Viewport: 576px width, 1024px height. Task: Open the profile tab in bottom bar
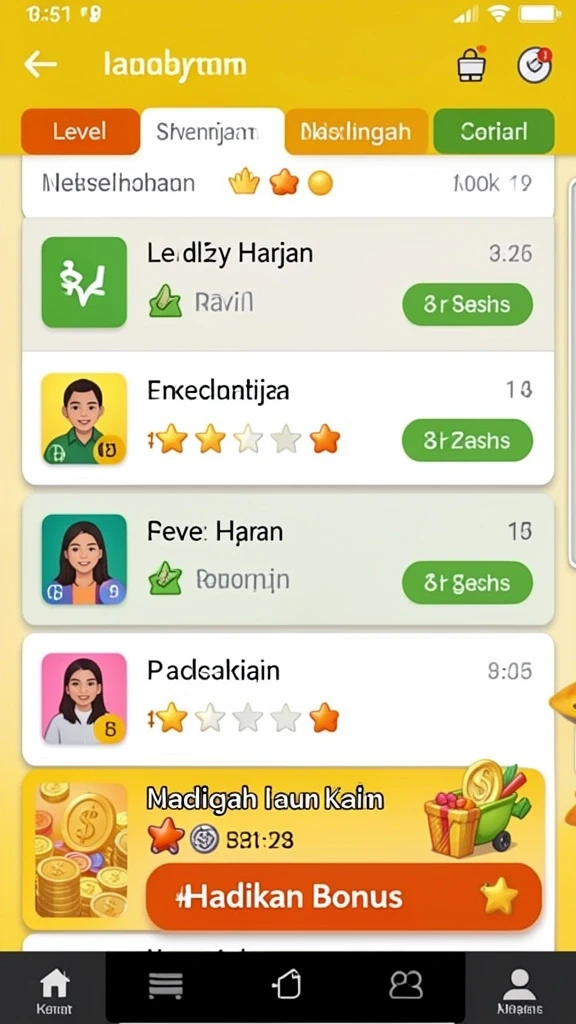tap(519, 990)
